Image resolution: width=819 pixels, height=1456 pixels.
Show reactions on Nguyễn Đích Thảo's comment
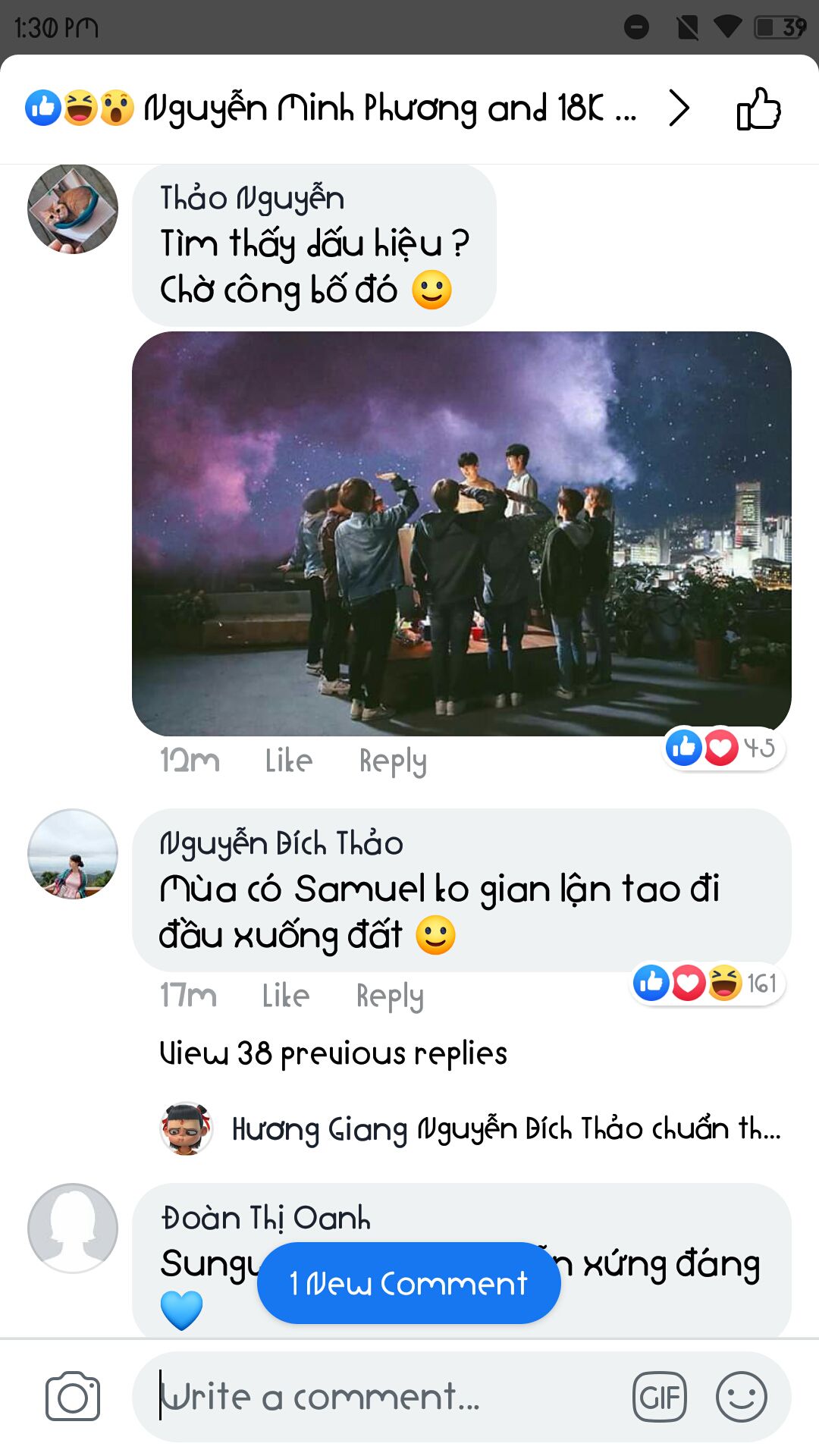[x=707, y=984]
